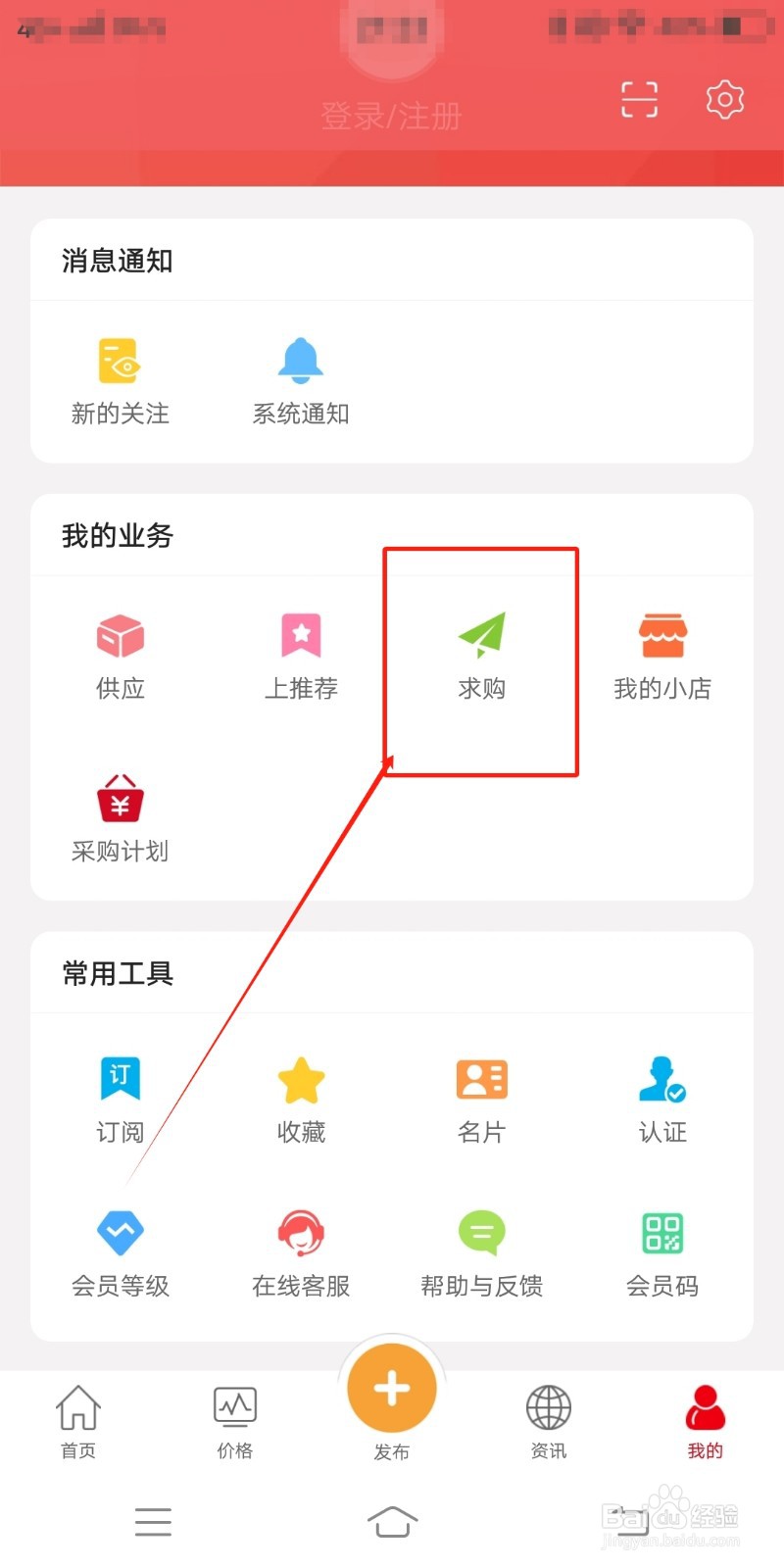The image size is (784, 1568).
Task: Open 名片 business card feature
Action: (481, 1100)
